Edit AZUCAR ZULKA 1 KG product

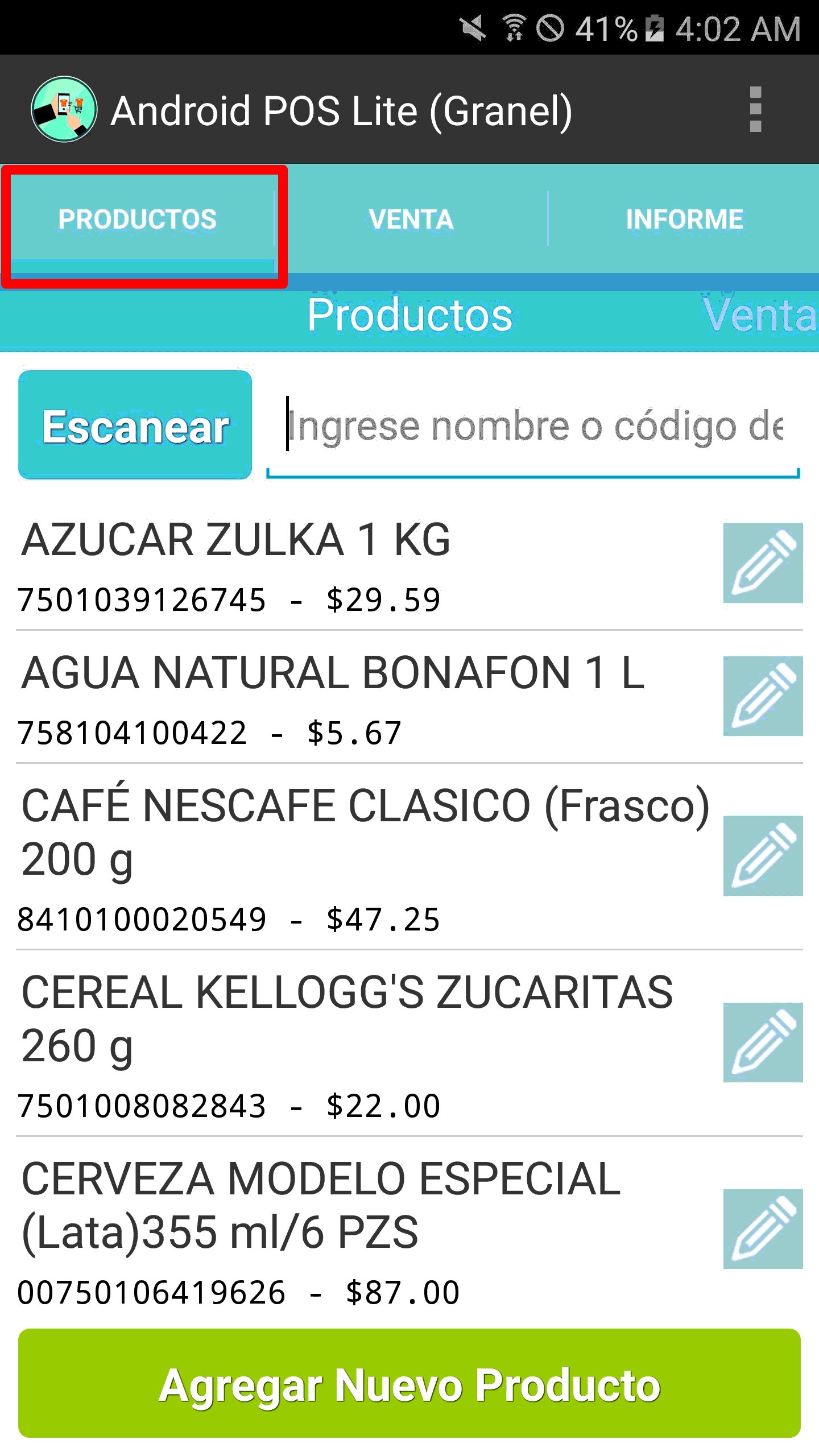click(763, 562)
